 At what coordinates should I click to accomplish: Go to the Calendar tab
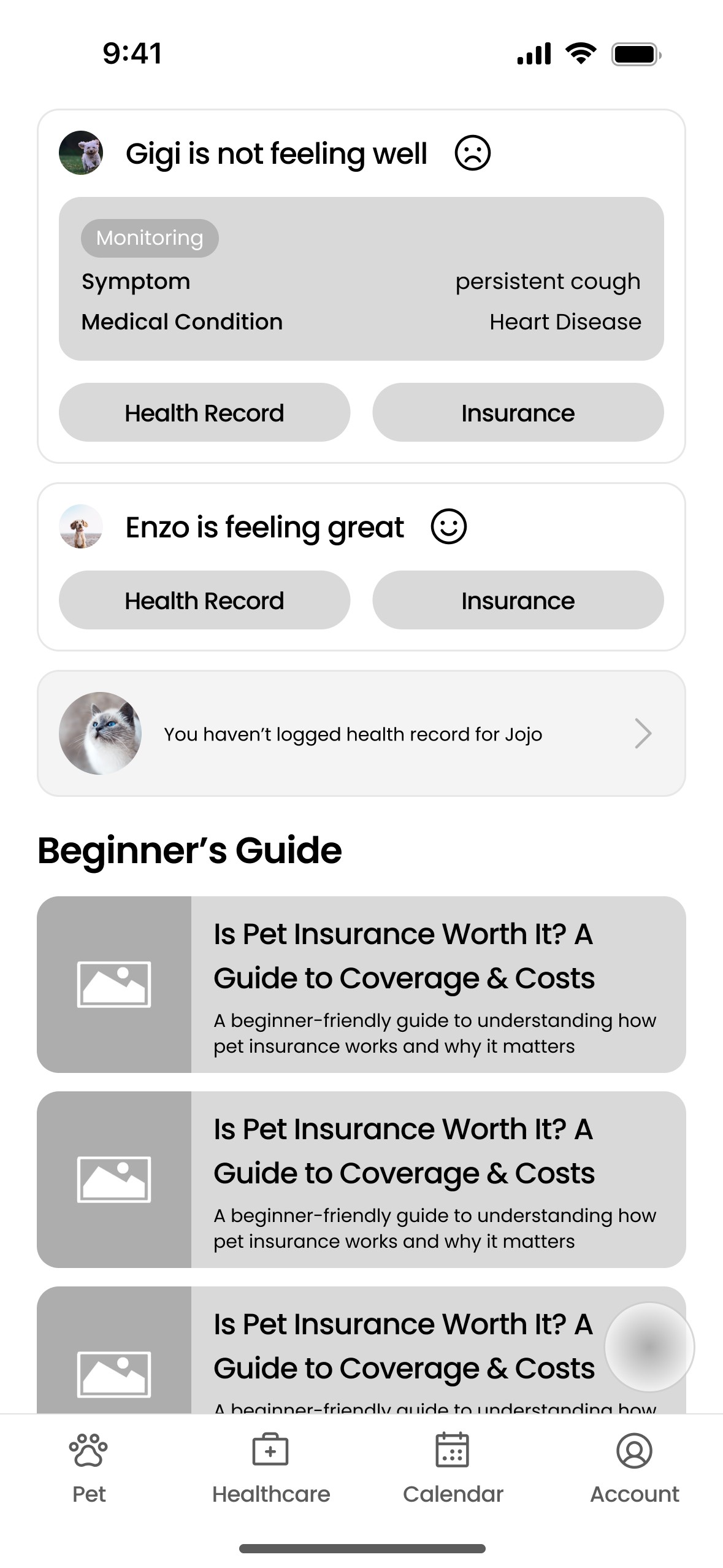coord(453,1469)
